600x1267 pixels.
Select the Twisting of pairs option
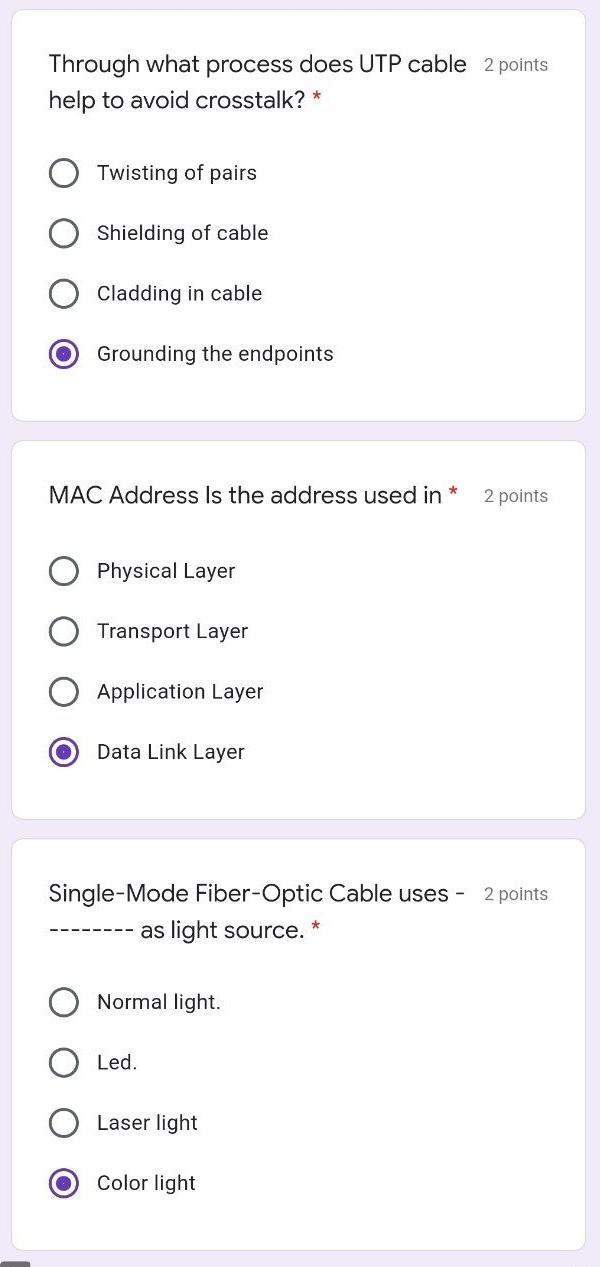[x=64, y=173]
